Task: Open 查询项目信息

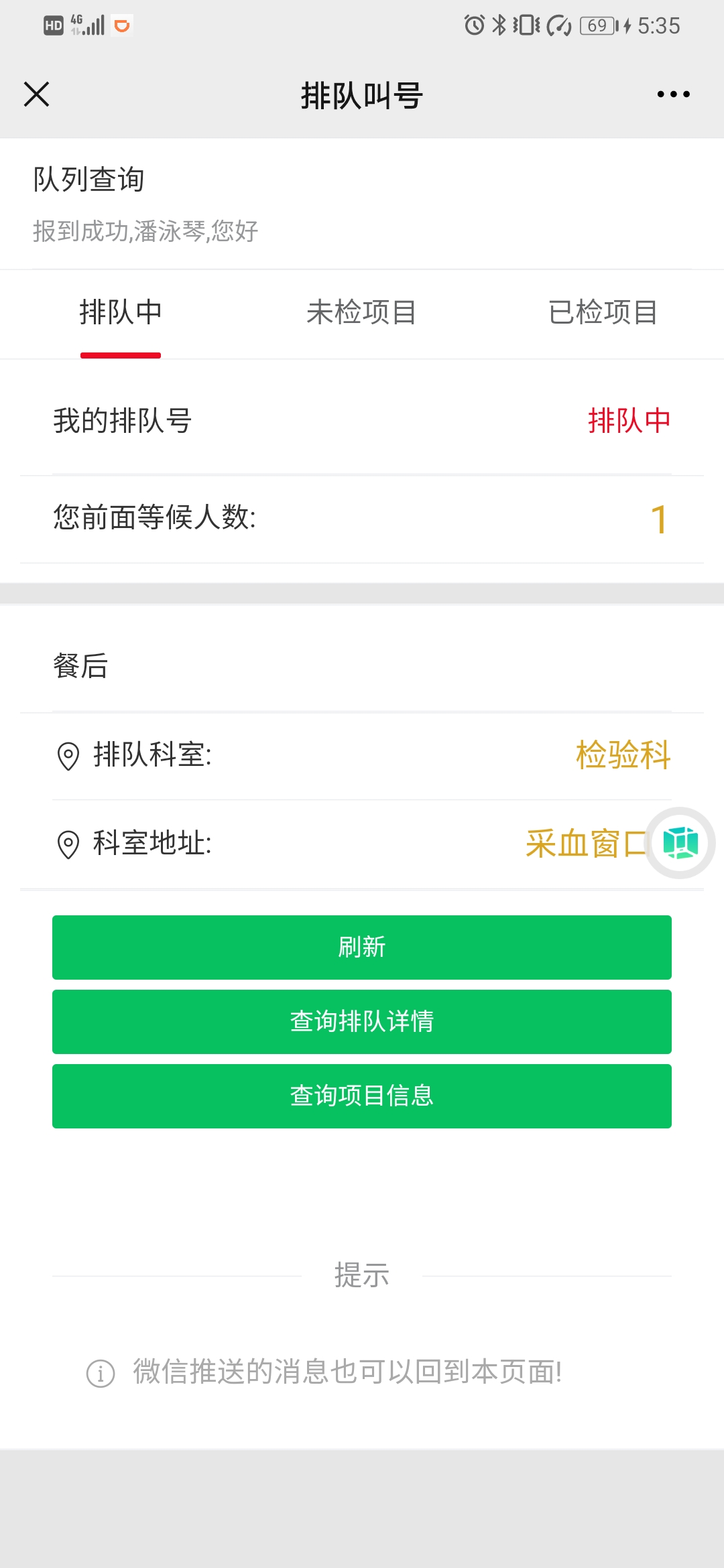Action: [x=362, y=1096]
